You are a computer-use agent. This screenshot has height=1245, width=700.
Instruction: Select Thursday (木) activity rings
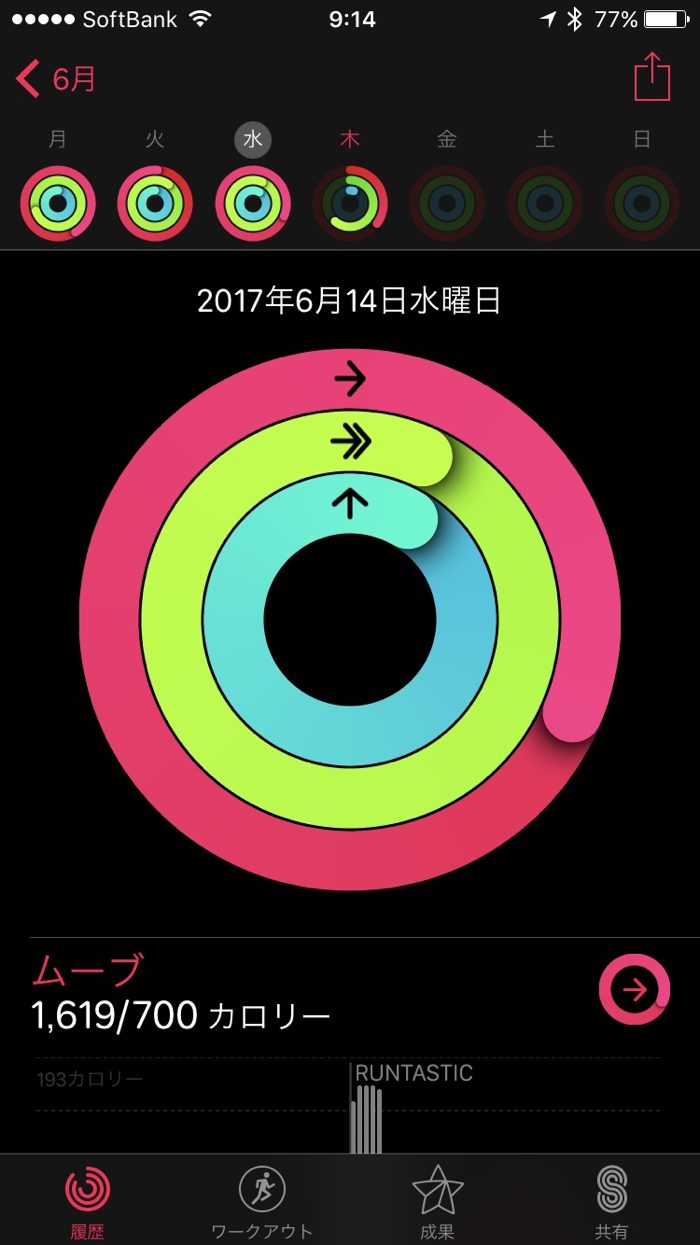[x=350, y=203]
